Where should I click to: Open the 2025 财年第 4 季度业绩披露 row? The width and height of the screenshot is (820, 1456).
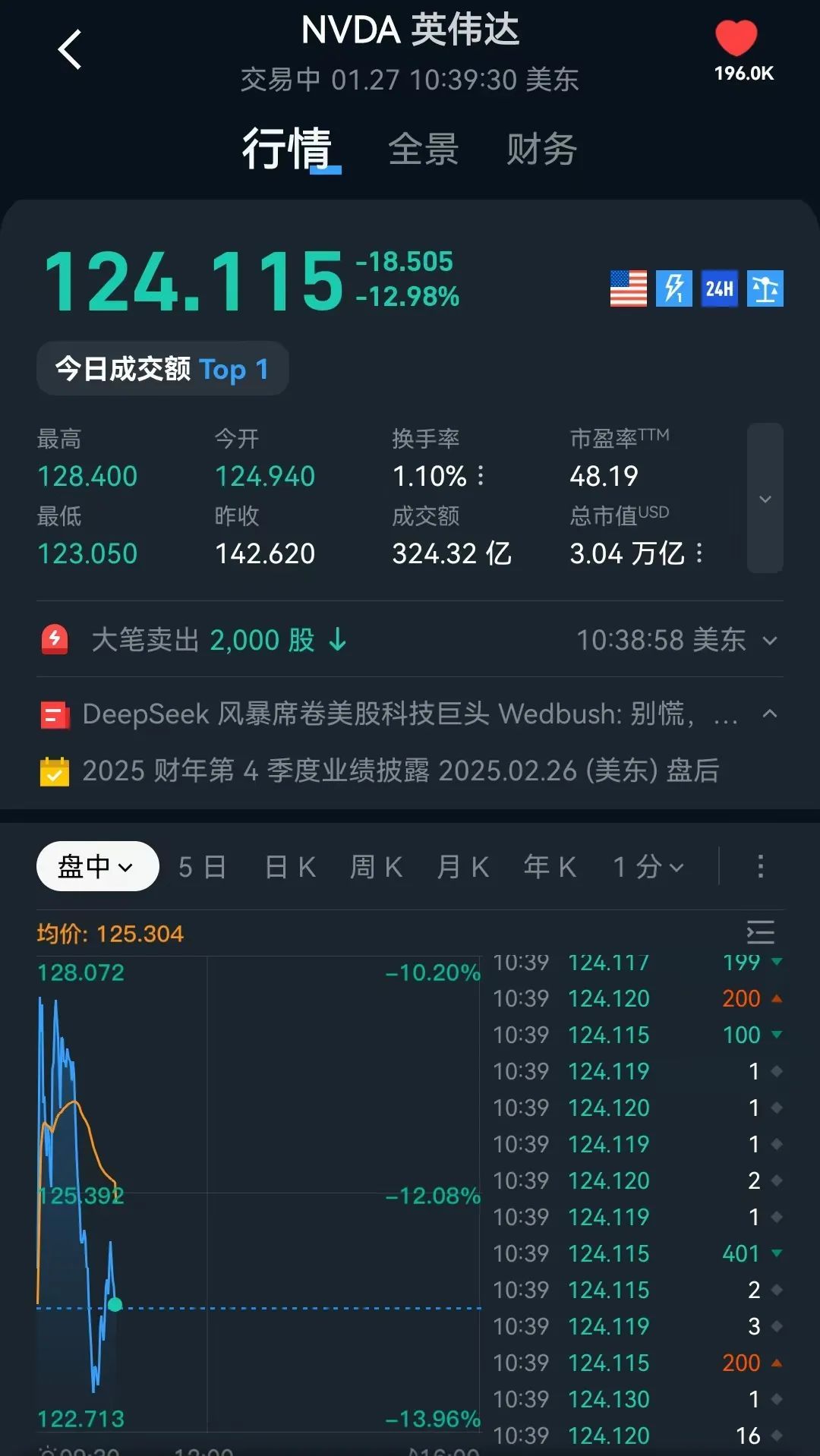point(400,771)
